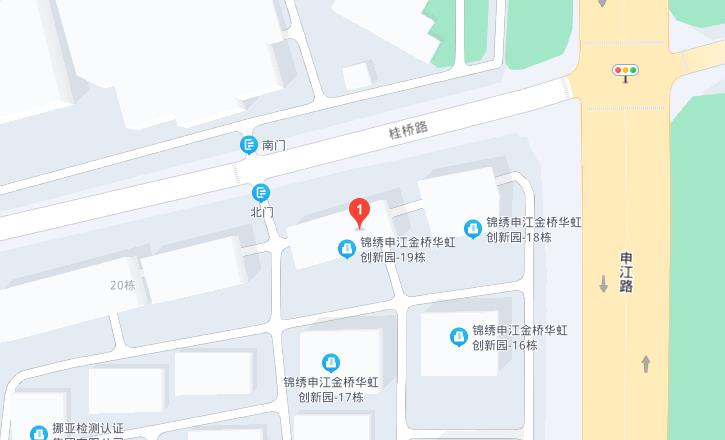Select the 北门 gate marker

tap(261, 191)
